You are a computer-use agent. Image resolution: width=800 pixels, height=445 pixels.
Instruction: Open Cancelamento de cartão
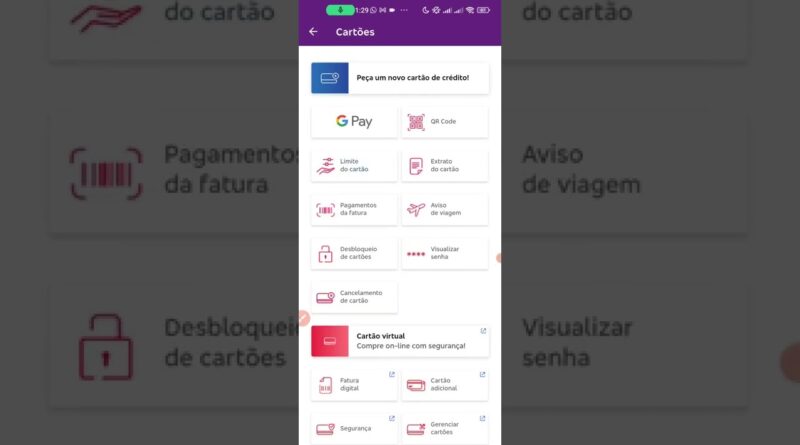354,297
